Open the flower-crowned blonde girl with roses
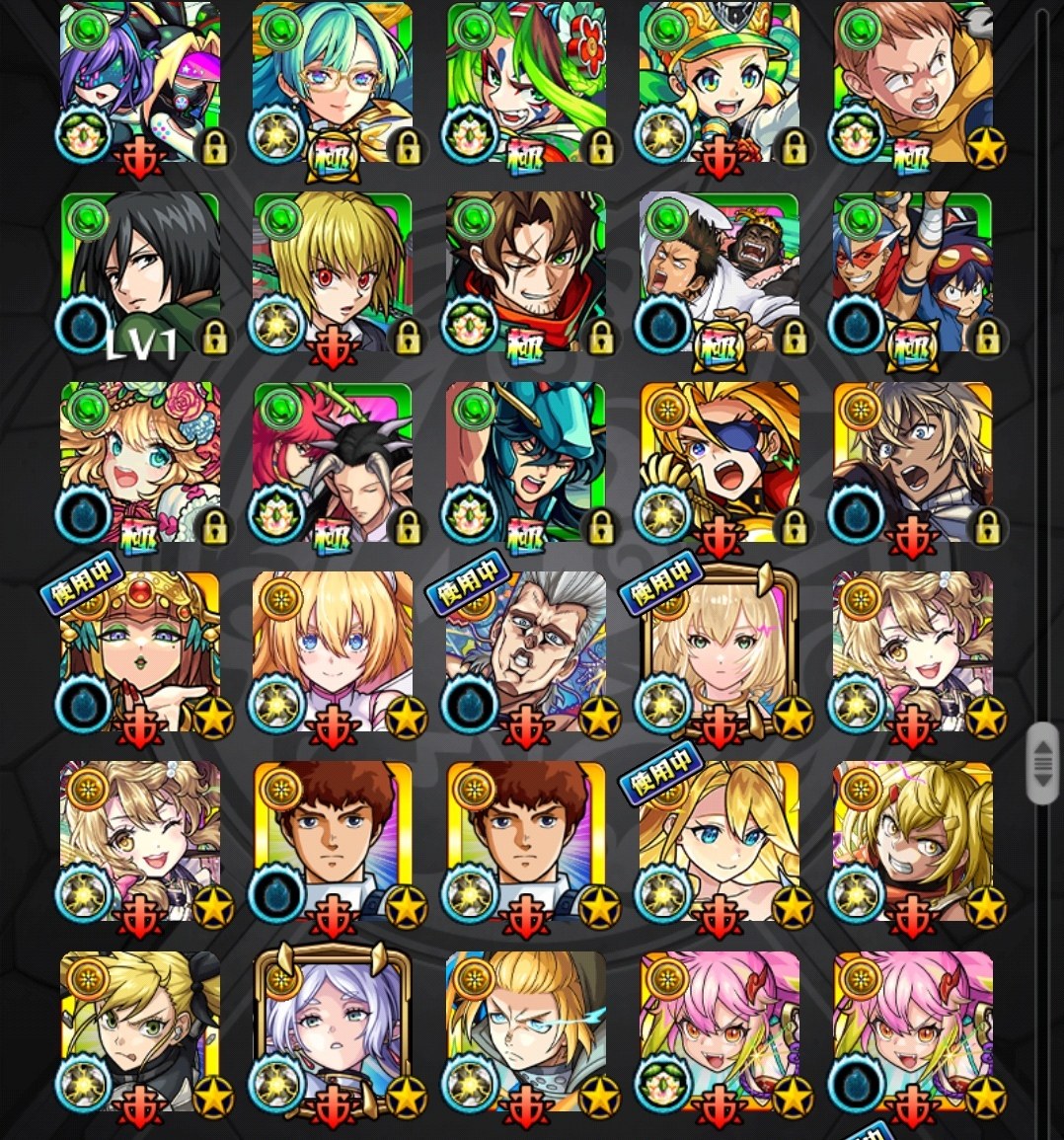 point(139,461)
